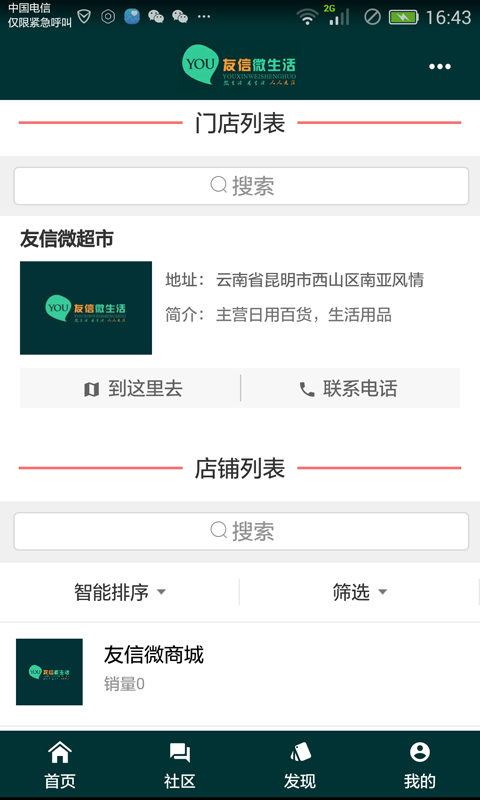Get directions with 到这里去

click(131, 389)
